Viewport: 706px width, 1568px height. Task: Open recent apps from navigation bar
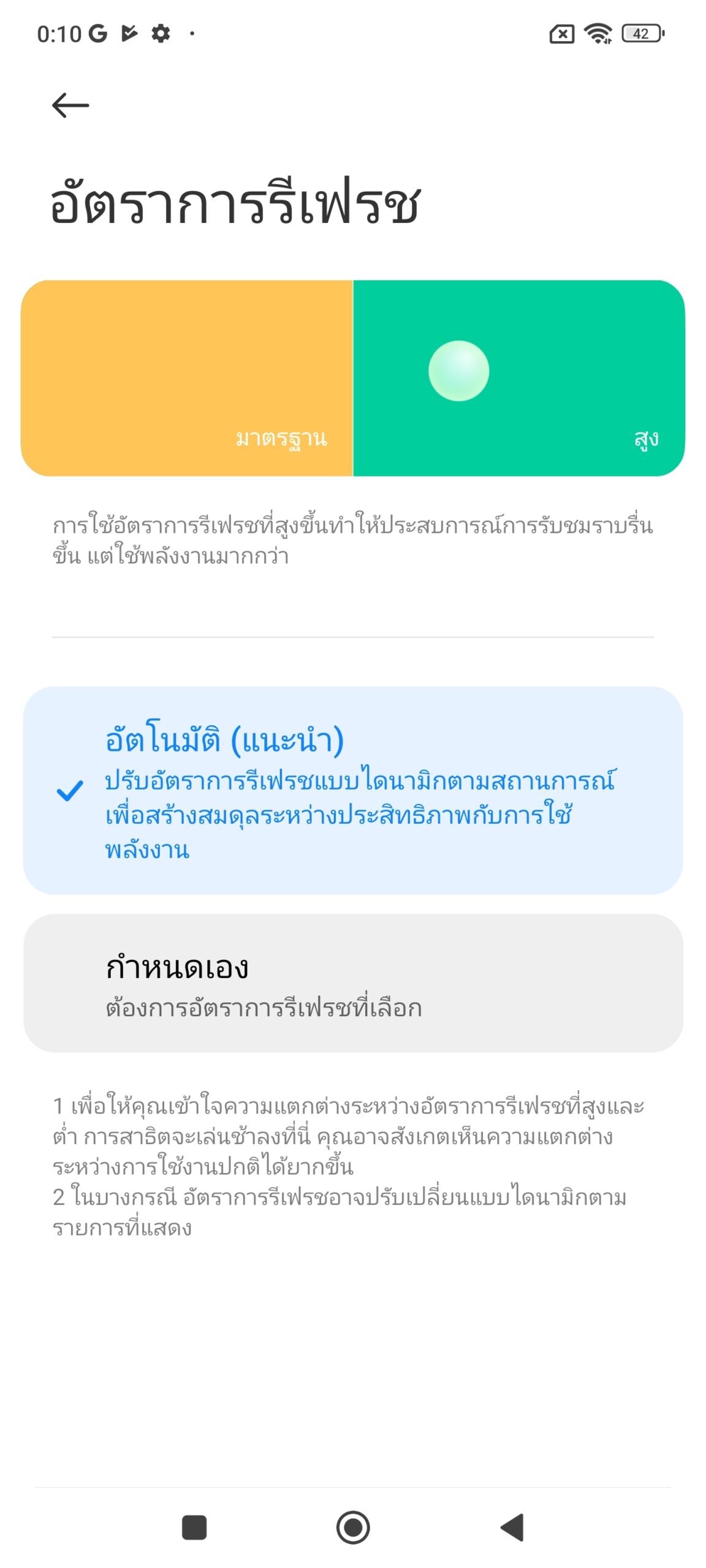point(194,1528)
